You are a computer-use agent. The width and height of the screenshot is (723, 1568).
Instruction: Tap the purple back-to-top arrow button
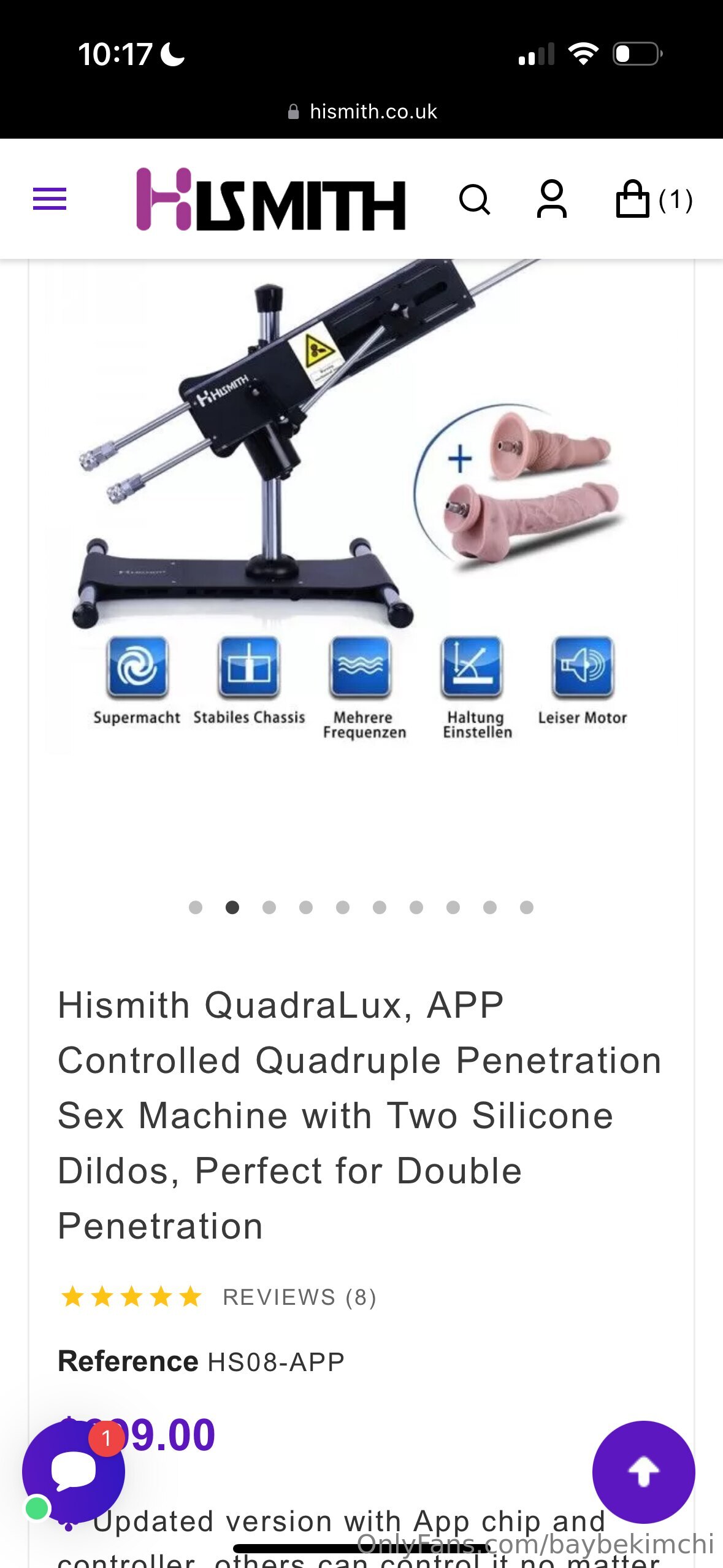pyautogui.click(x=643, y=1472)
